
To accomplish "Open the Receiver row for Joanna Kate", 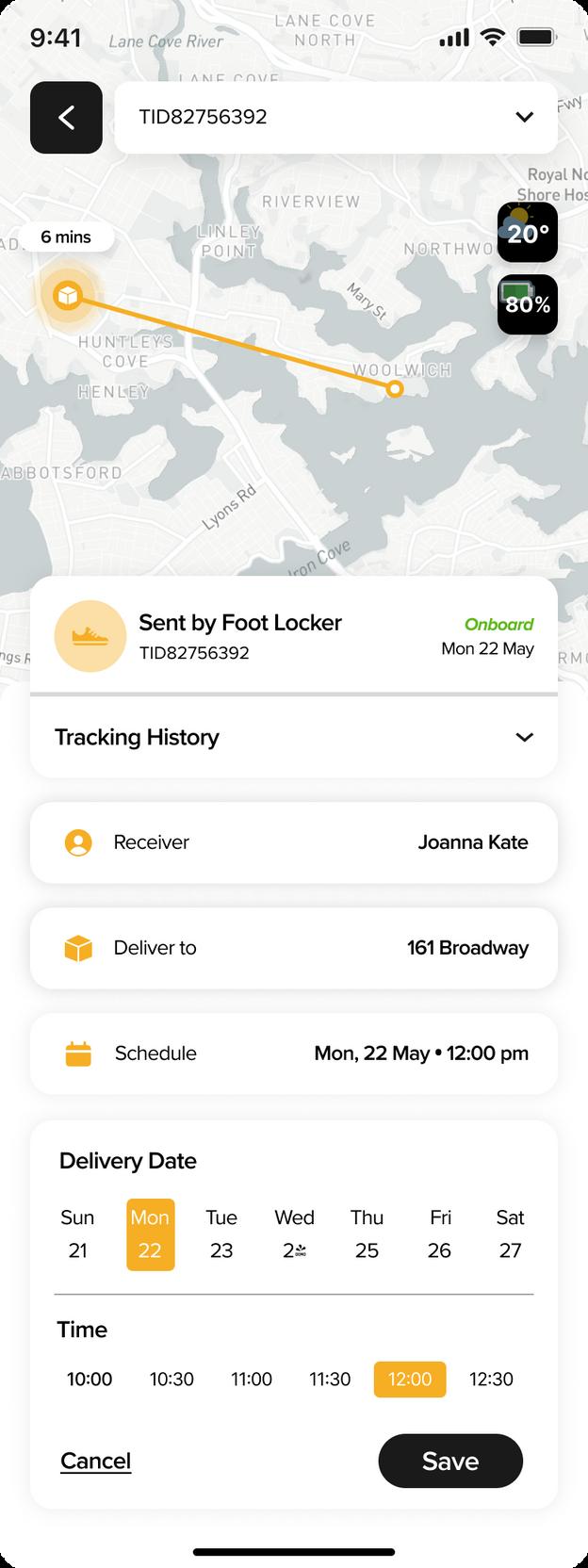I will pyautogui.click(x=293, y=842).
